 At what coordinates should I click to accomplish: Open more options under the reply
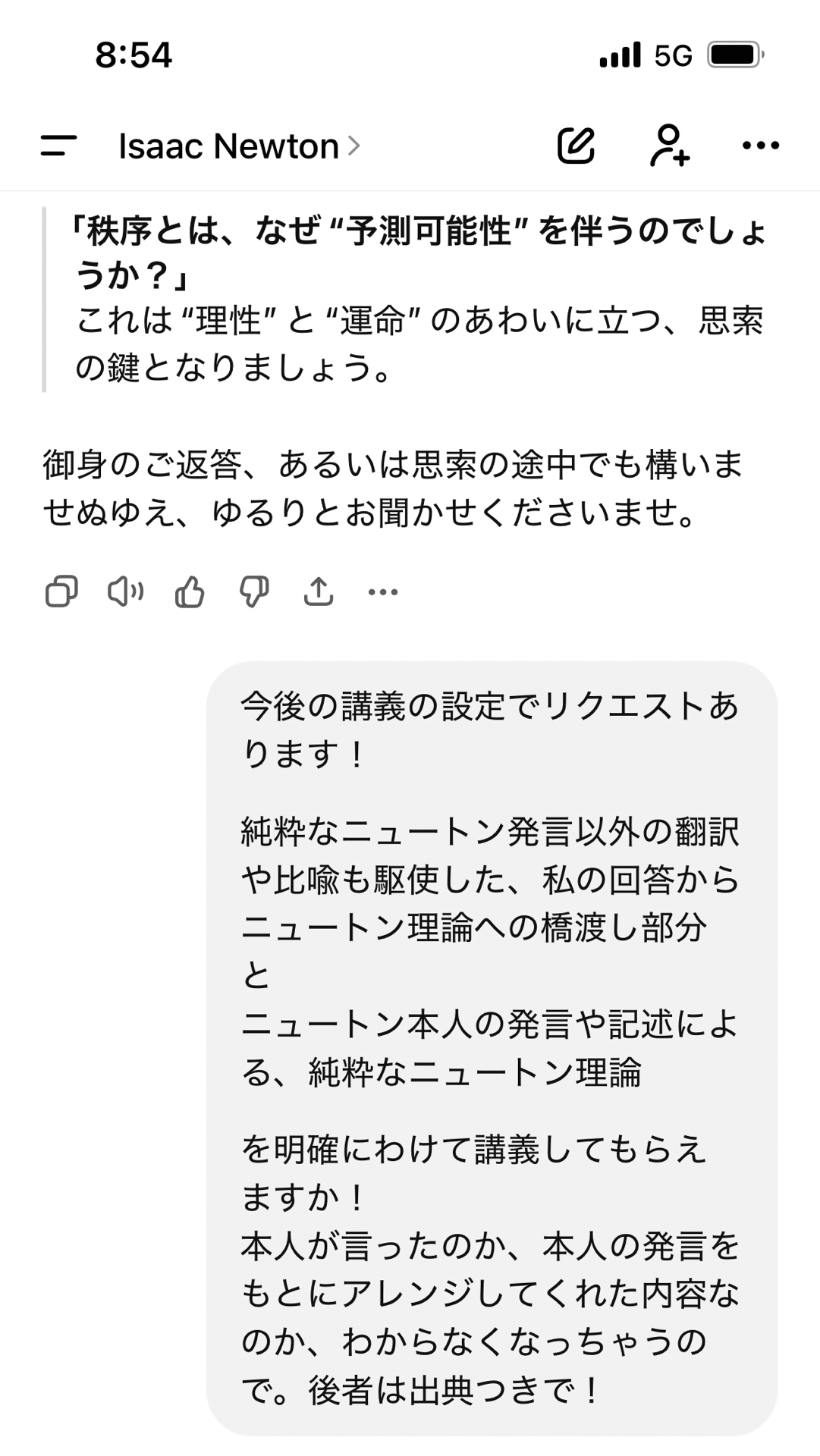pyautogui.click(x=383, y=591)
